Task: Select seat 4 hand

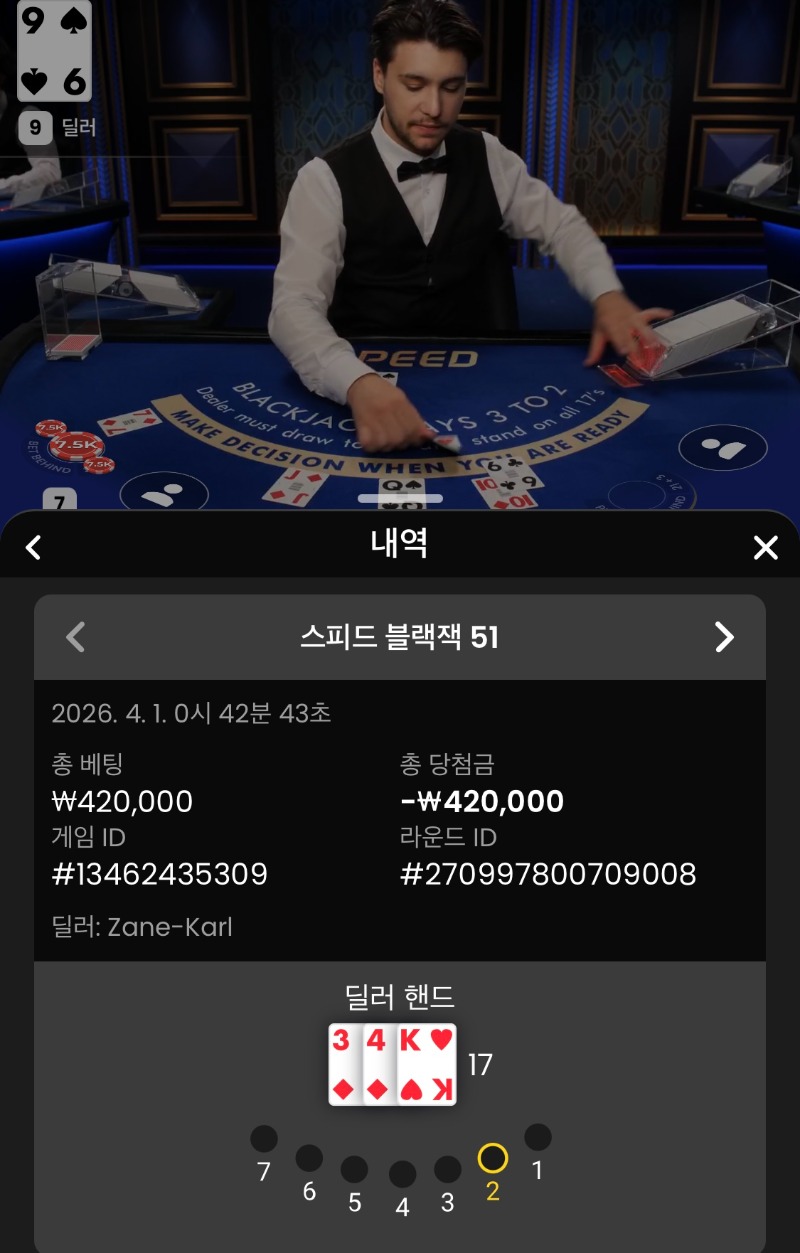Action: 402,1174
